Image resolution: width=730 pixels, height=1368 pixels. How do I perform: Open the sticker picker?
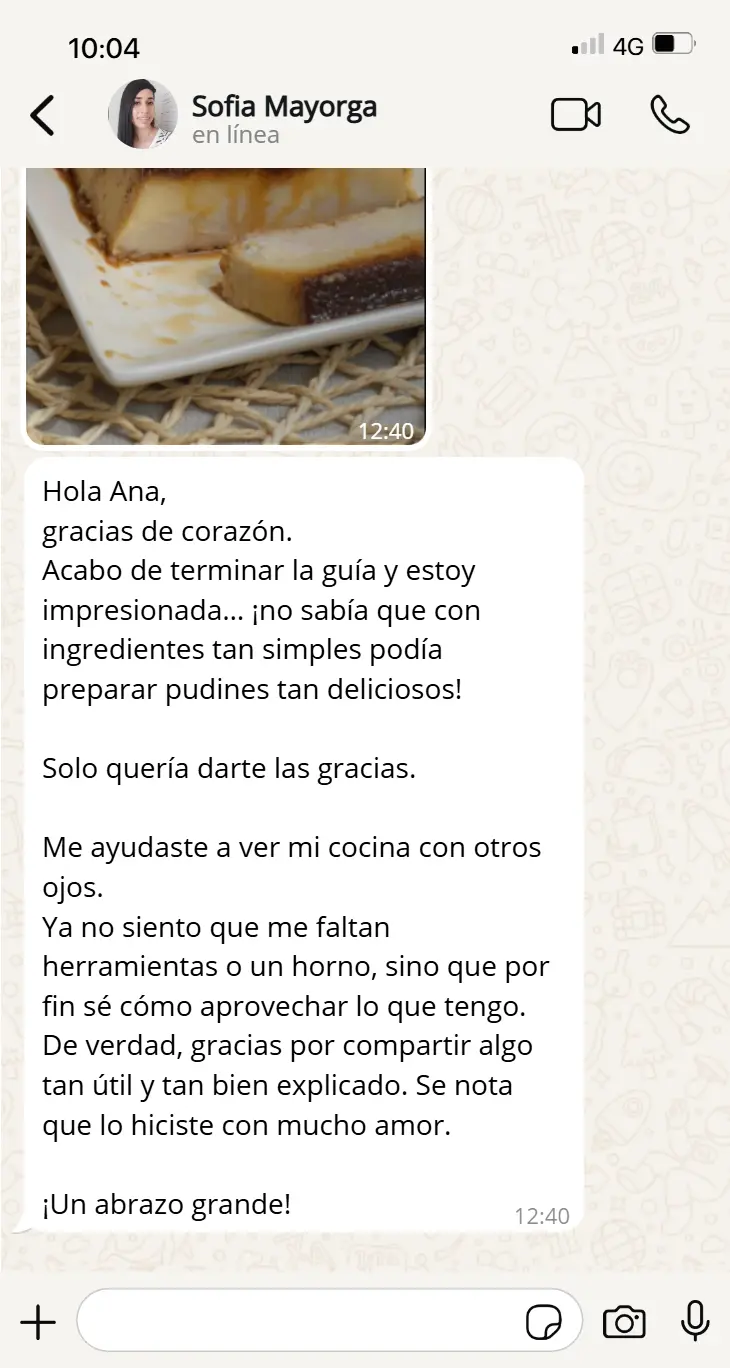[x=544, y=1323]
